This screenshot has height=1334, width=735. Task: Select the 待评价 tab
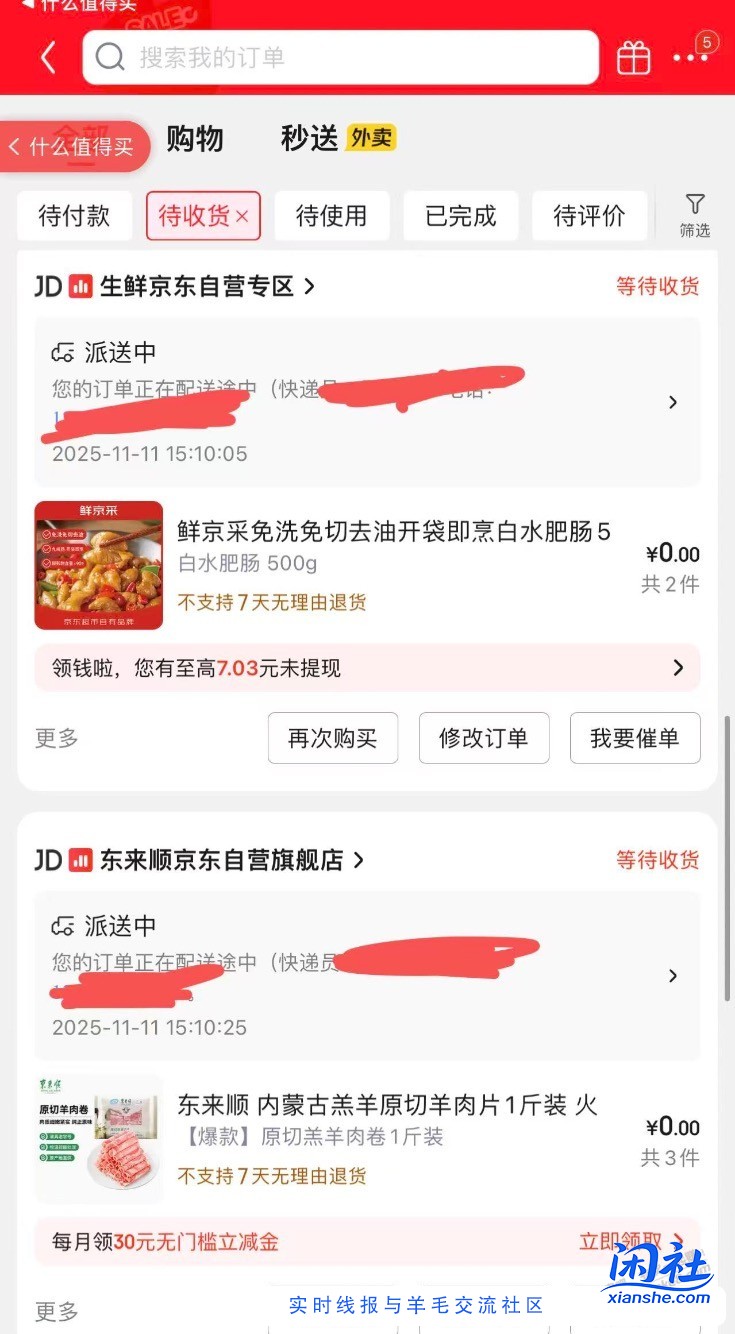[590, 216]
